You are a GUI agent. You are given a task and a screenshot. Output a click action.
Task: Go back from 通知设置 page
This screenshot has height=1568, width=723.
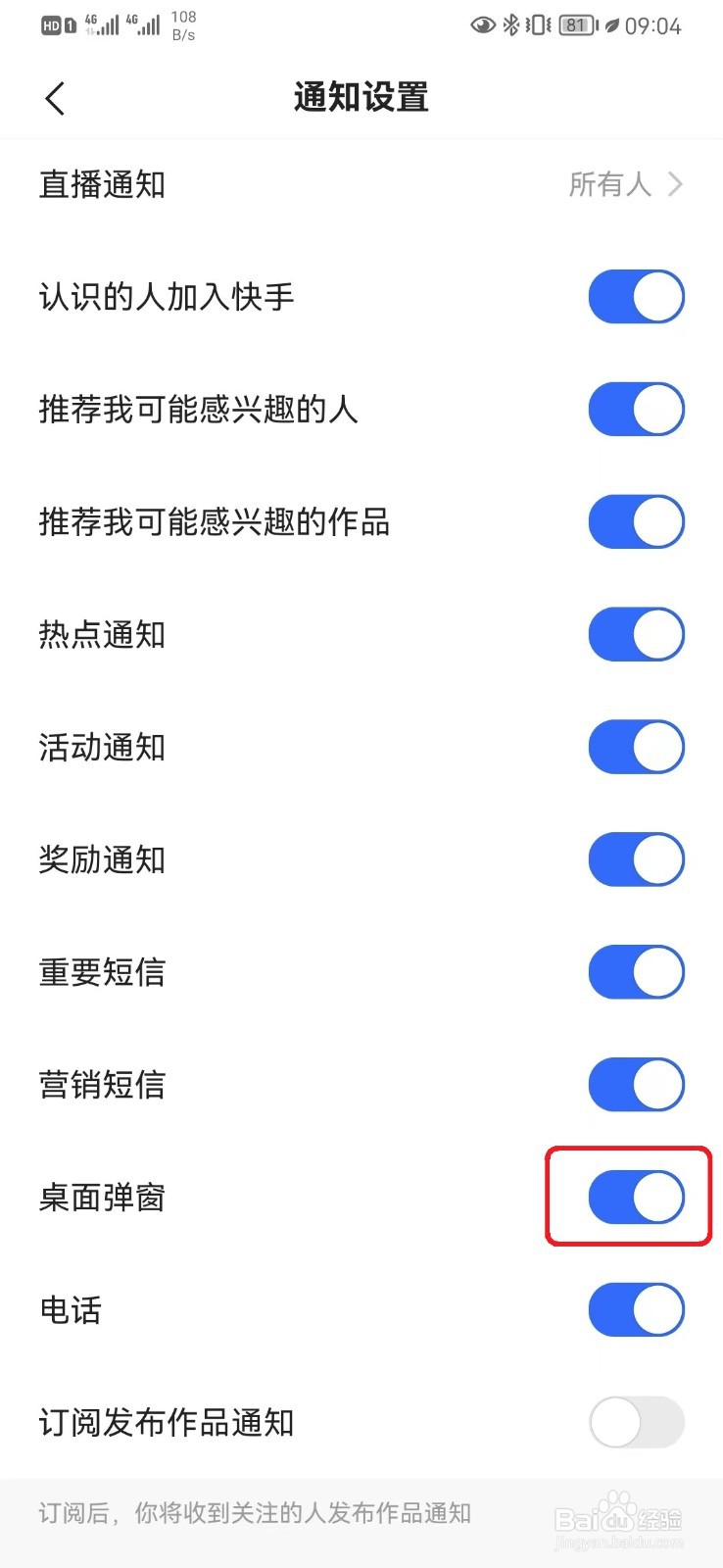pyautogui.click(x=55, y=98)
